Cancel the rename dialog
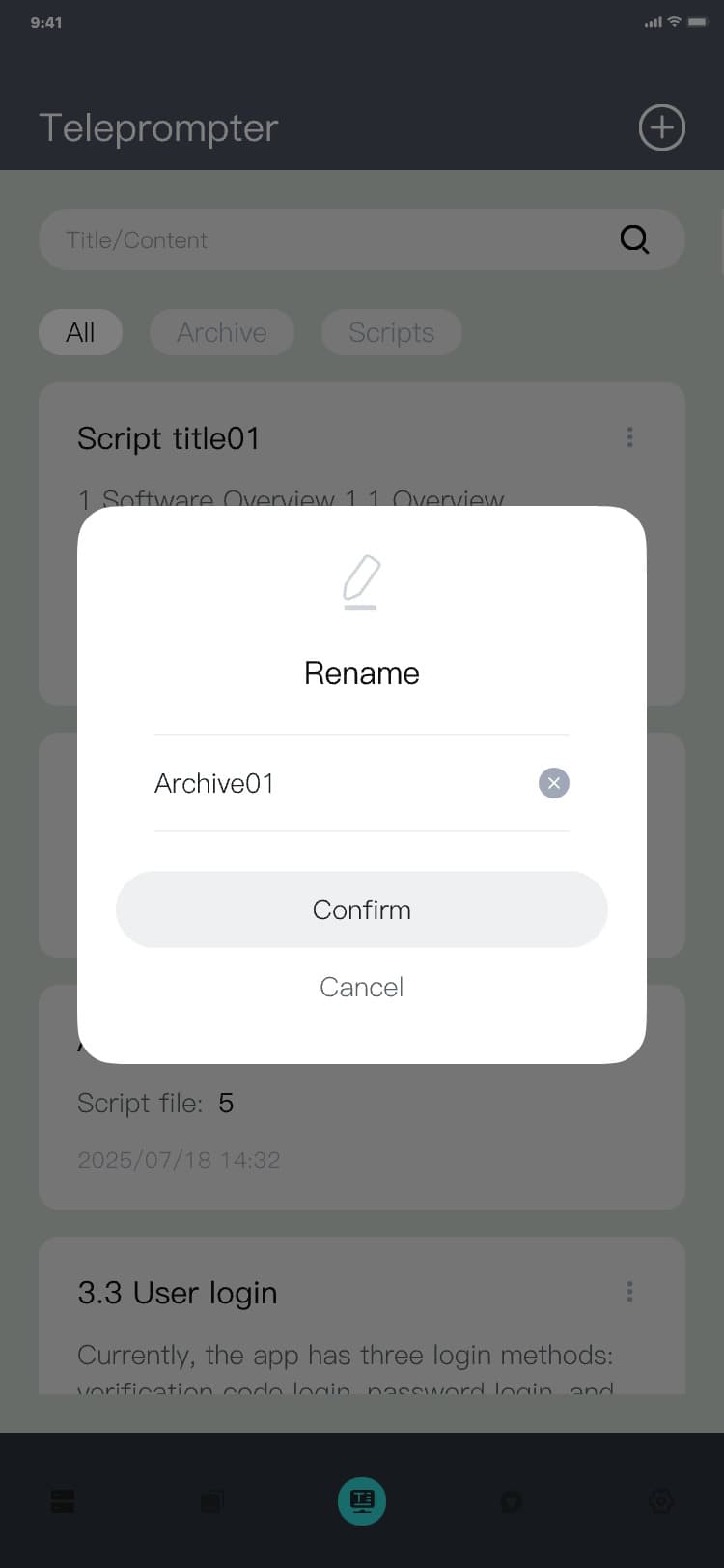Viewport: 724px width, 1568px height. [x=361, y=987]
